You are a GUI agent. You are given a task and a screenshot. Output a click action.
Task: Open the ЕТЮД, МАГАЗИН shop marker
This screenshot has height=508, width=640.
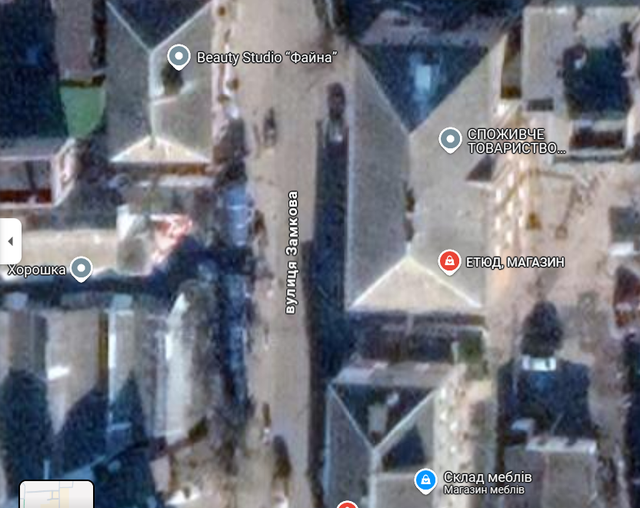pyautogui.click(x=450, y=262)
